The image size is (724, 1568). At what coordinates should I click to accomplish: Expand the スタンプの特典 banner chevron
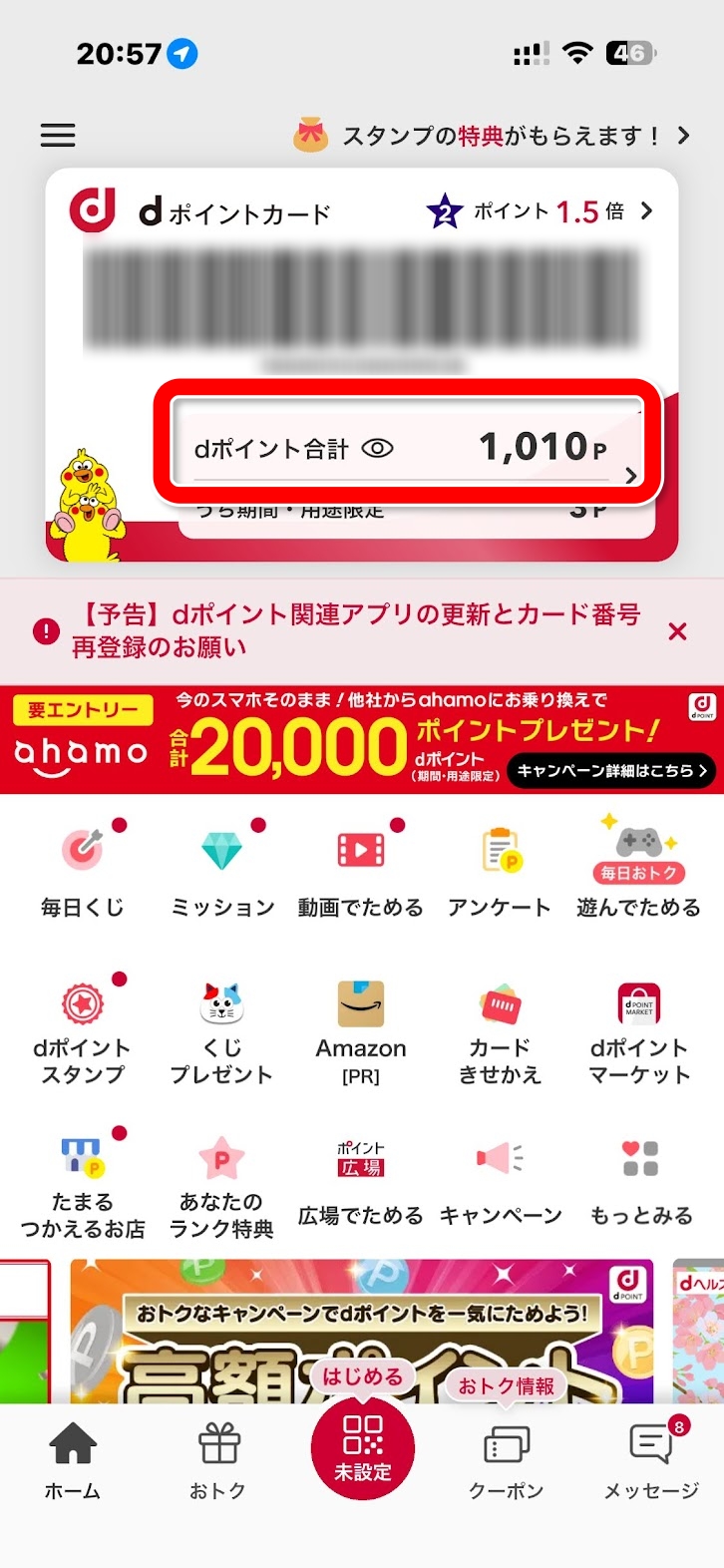(684, 135)
